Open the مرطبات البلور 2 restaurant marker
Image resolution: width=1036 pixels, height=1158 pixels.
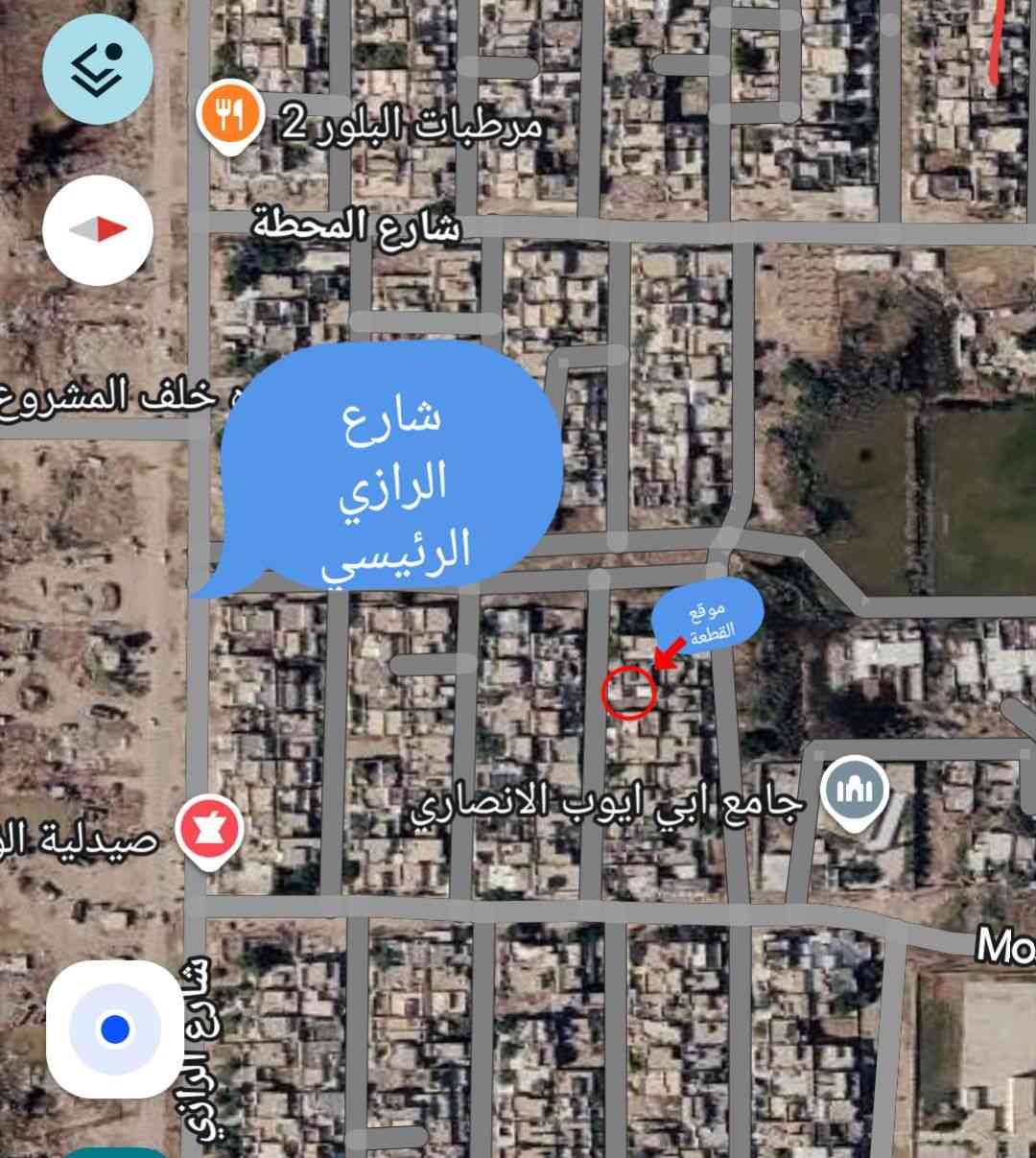229,113
